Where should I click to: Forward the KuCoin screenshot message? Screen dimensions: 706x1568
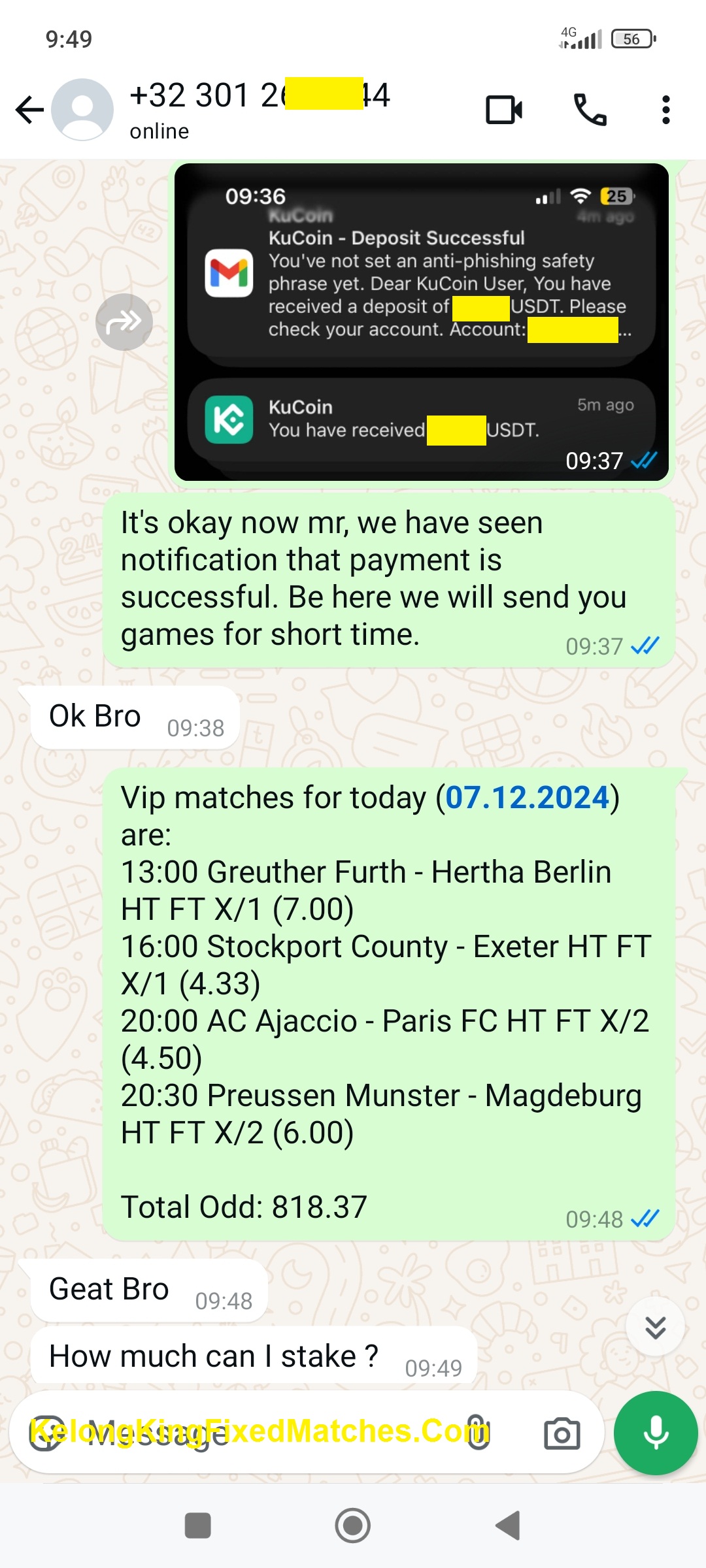pyautogui.click(x=124, y=321)
